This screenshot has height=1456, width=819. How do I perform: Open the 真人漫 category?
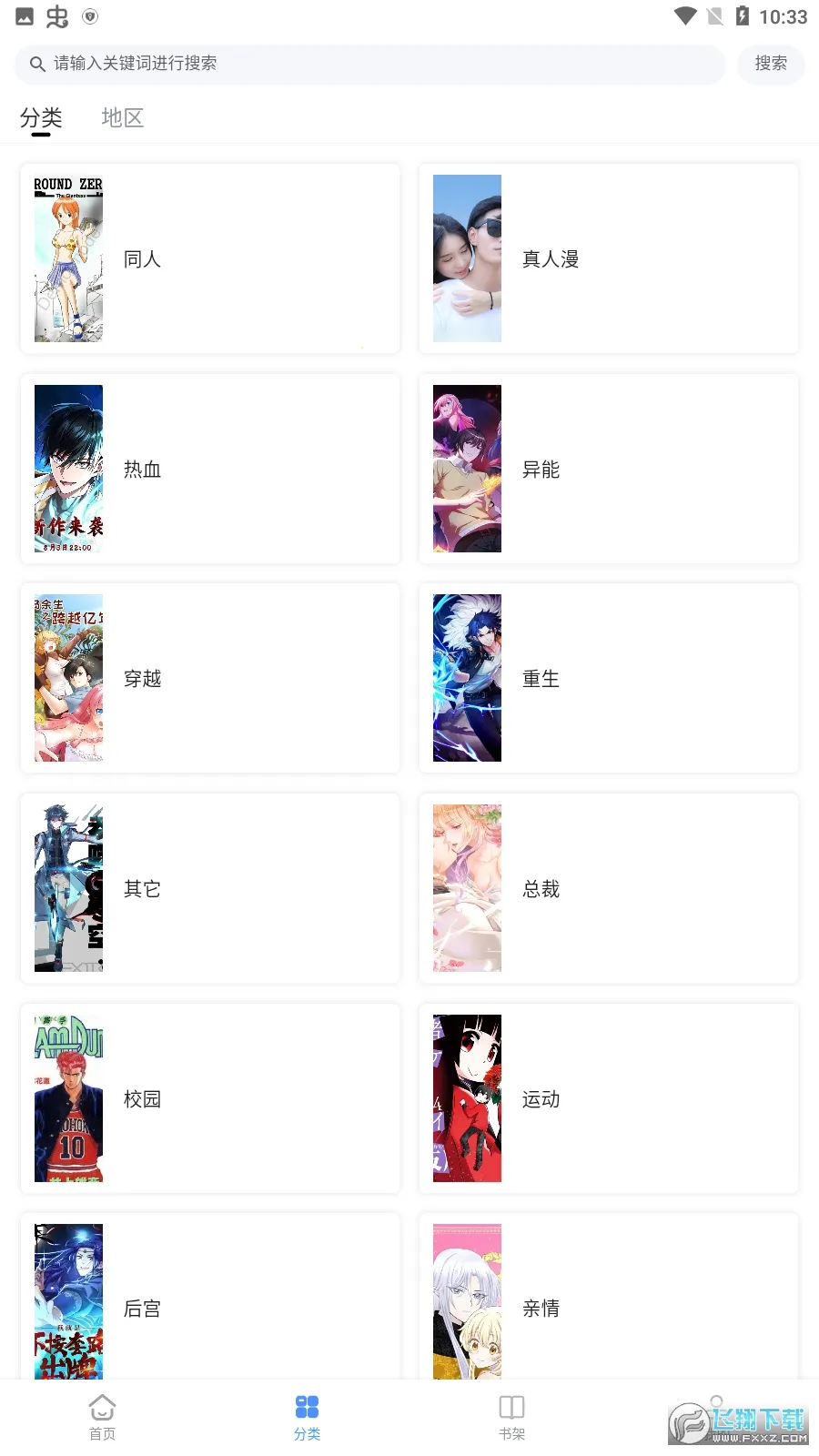click(x=608, y=258)
